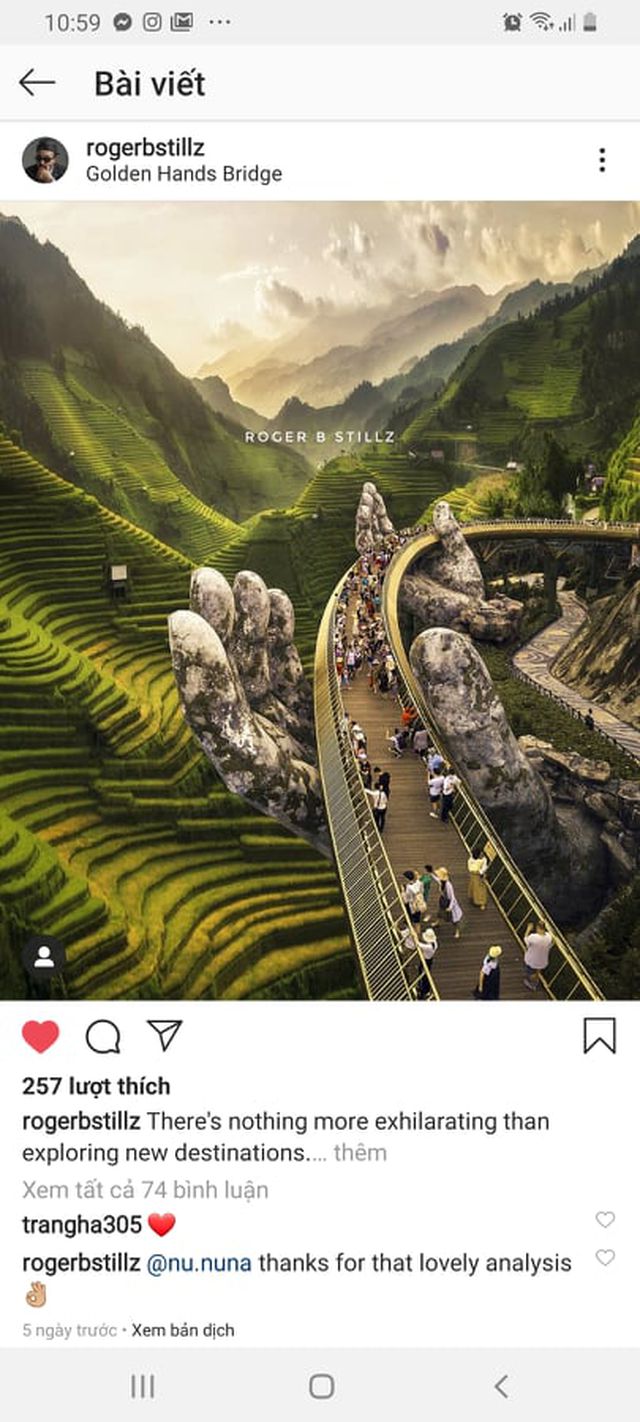Open rogerbstillz profile picture in post header
640x1422 pixels.
tap(45, 160)
